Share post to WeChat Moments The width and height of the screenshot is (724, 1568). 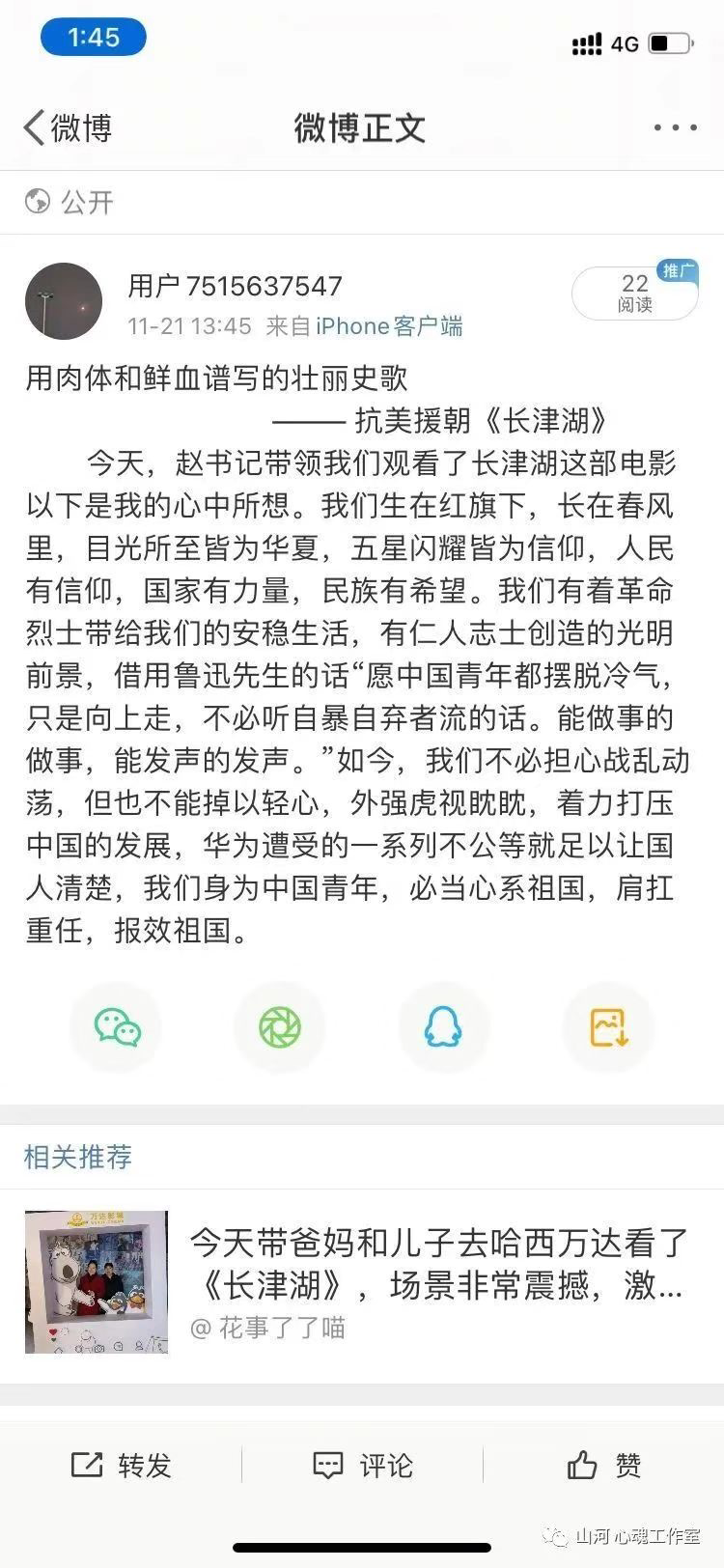click(x=280, y=1026)
